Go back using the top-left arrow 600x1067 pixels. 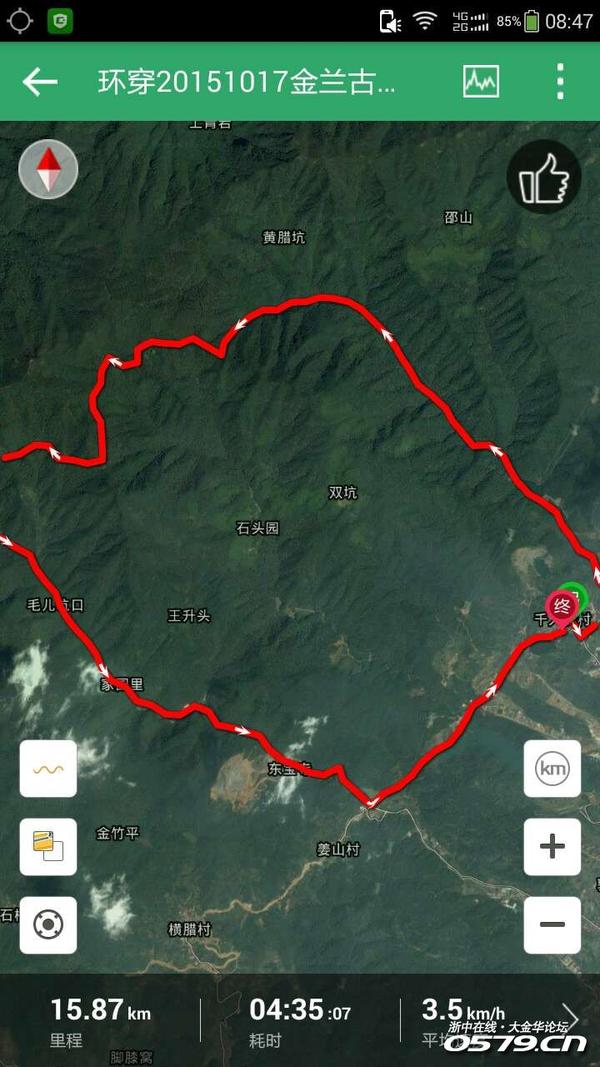point(40,82)
